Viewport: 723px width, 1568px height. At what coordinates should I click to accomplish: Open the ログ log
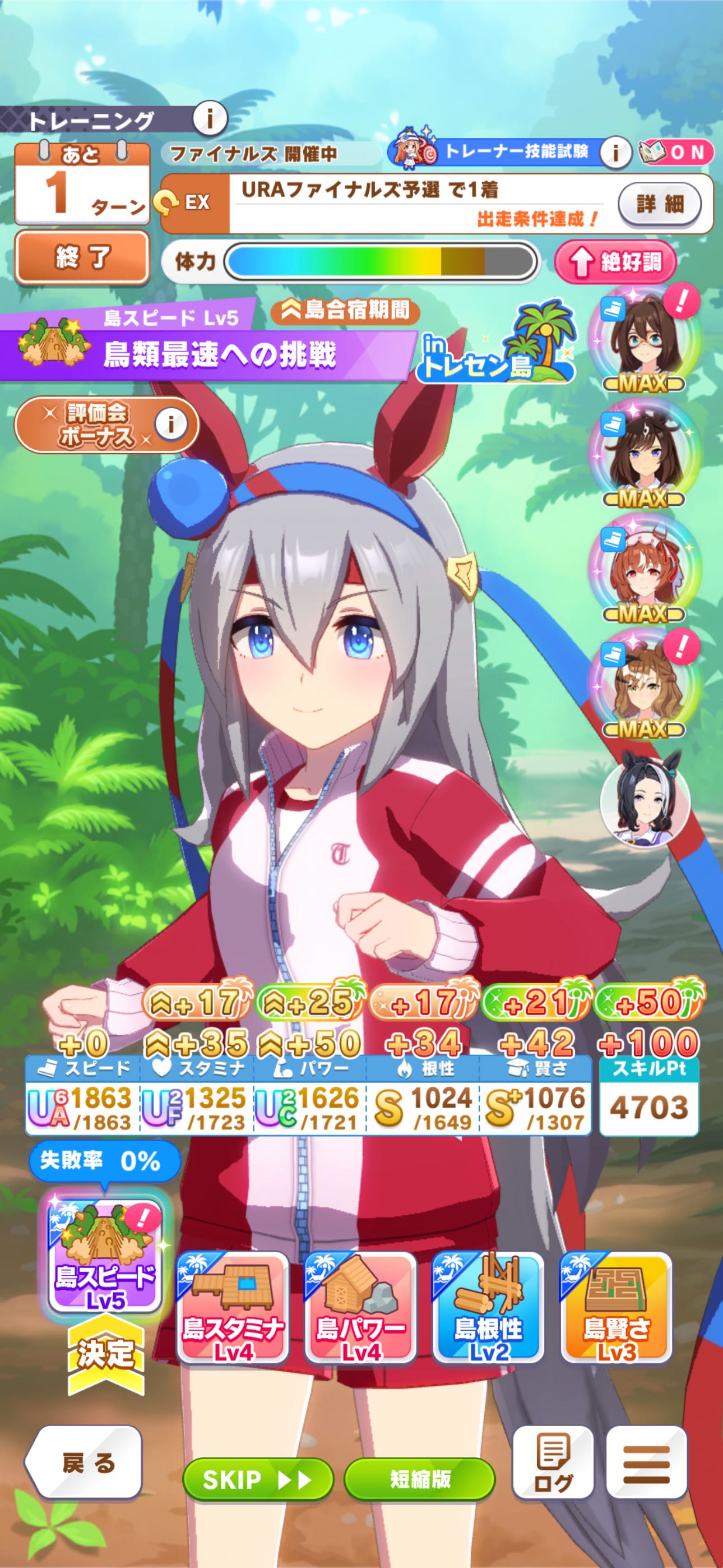(553, 1462)
